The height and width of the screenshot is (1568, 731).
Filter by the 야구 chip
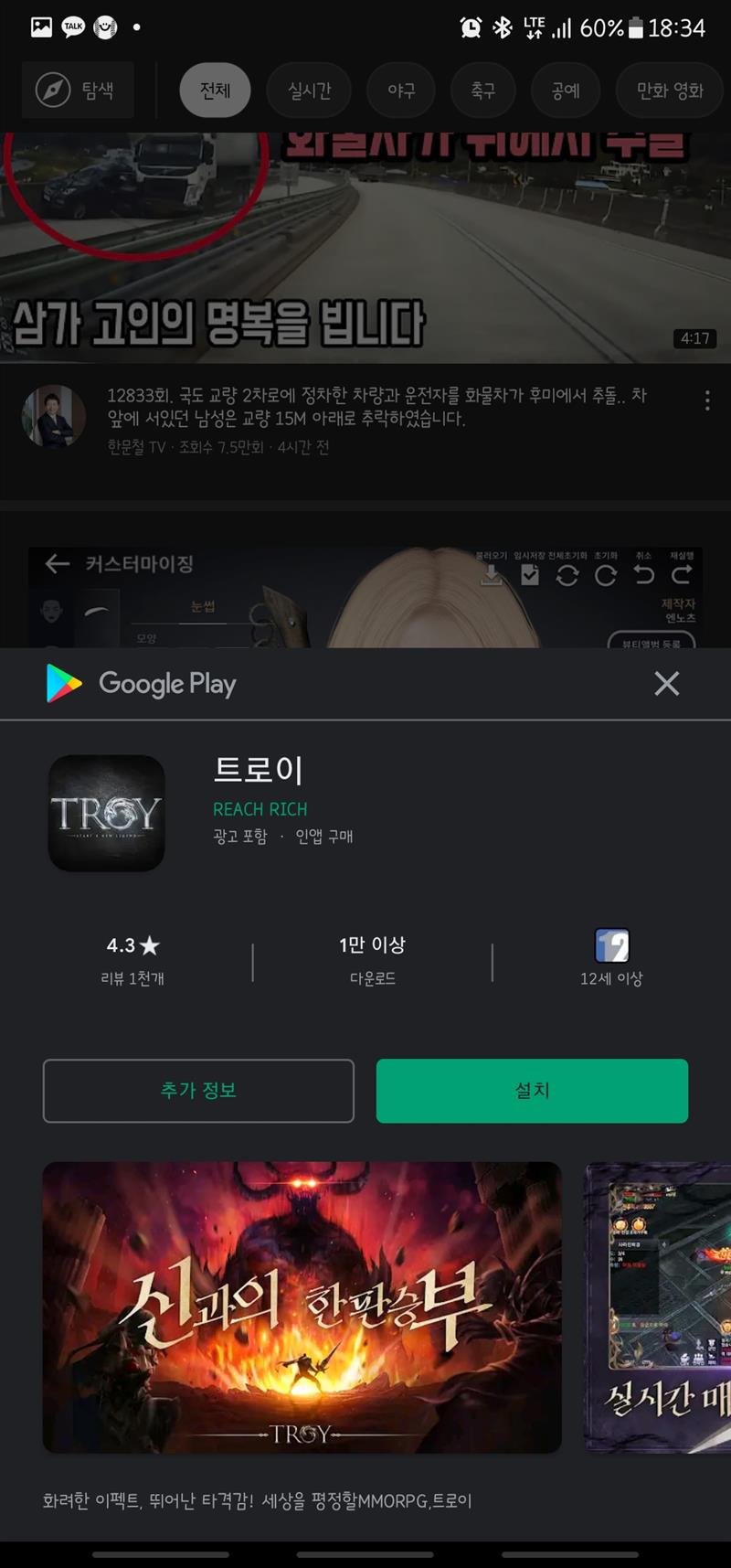401,91
